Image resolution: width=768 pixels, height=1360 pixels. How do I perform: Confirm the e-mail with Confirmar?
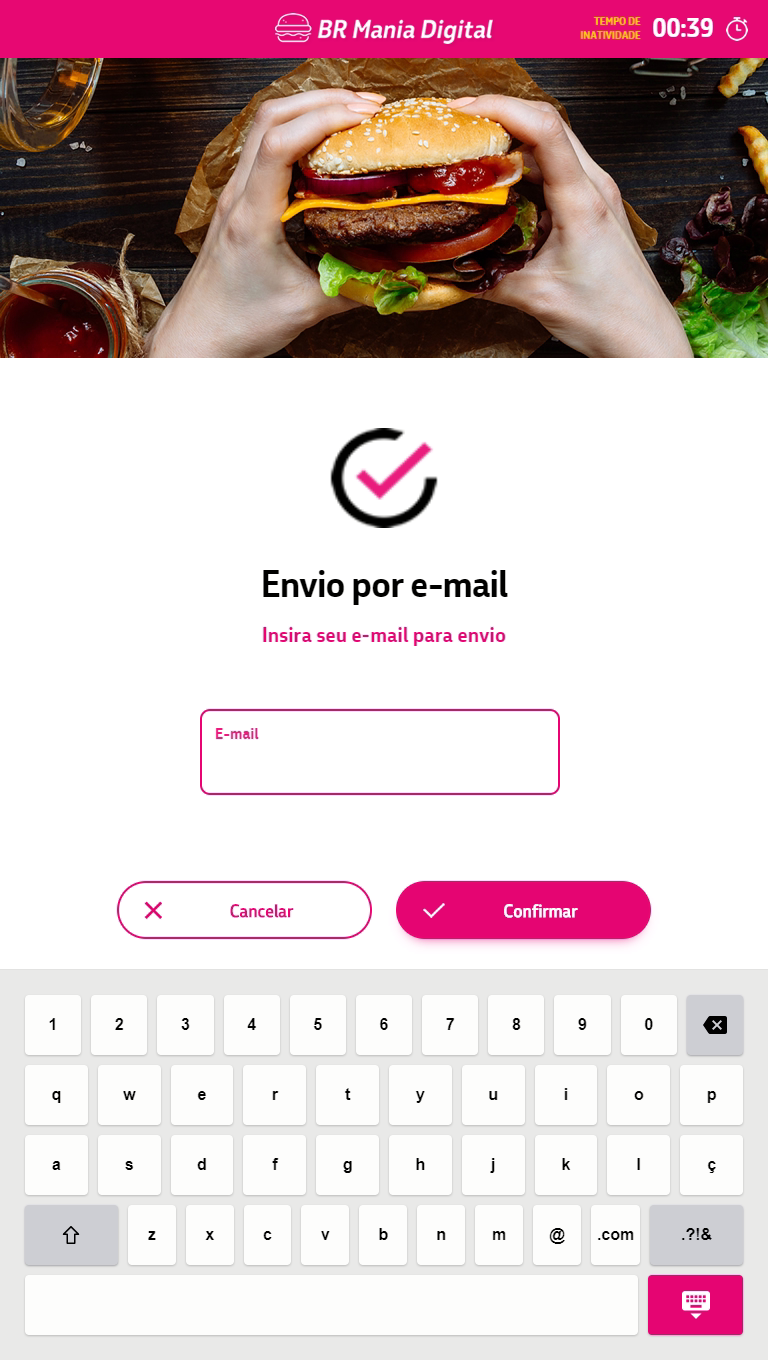[523, 910]
